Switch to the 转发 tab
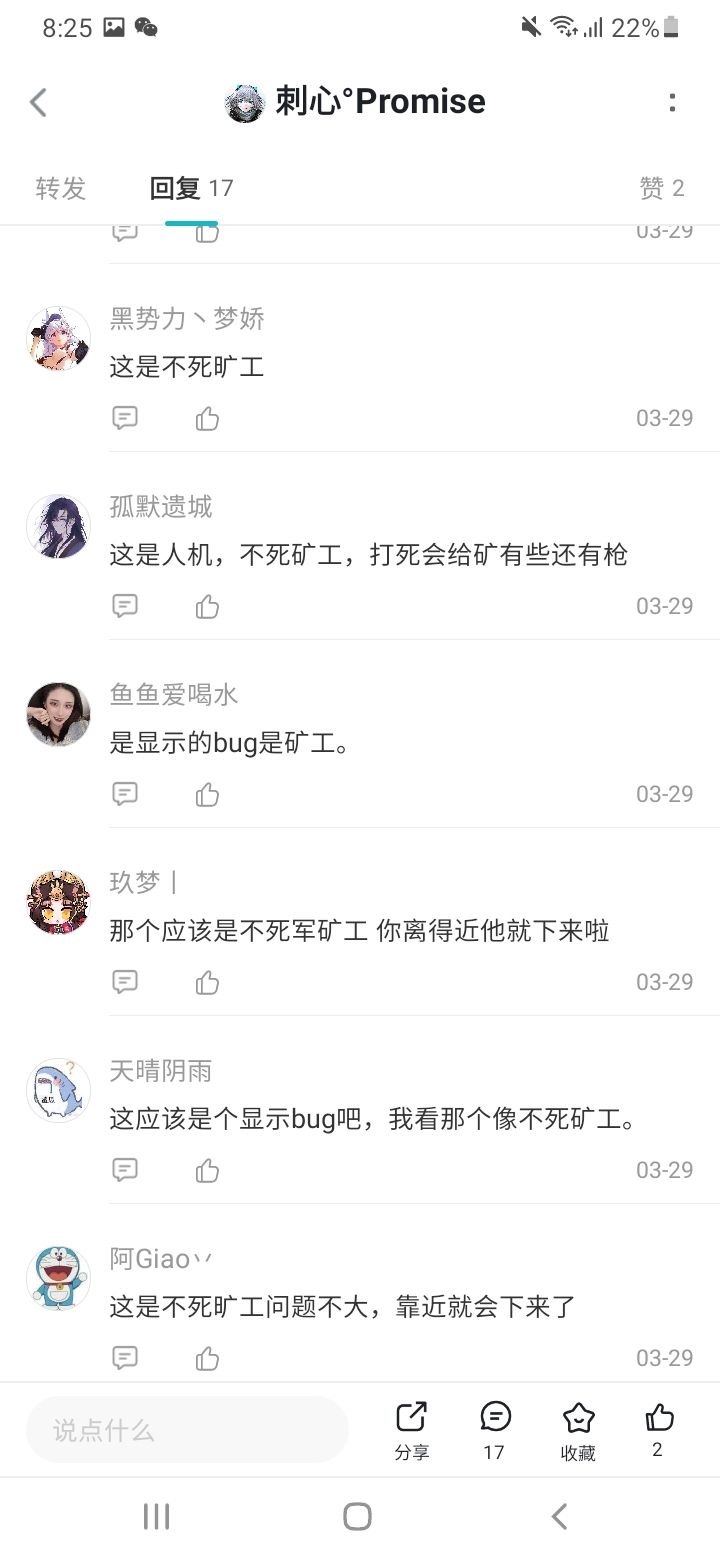The height and width of the screenshot is (1560, 720). tap(61, 188)
